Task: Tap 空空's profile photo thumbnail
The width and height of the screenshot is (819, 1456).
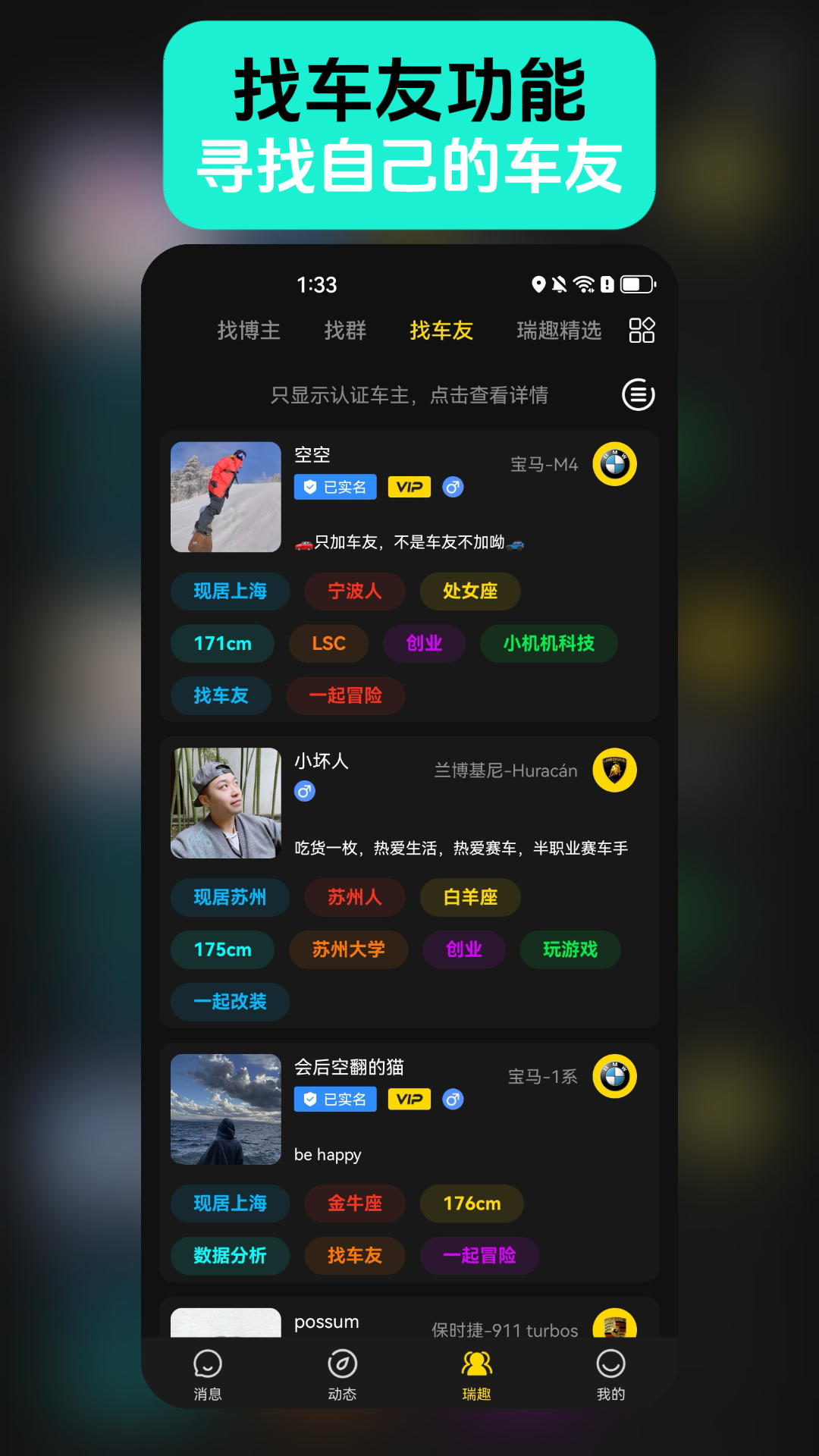Action: pyautogui.click(x=226, y=497)
